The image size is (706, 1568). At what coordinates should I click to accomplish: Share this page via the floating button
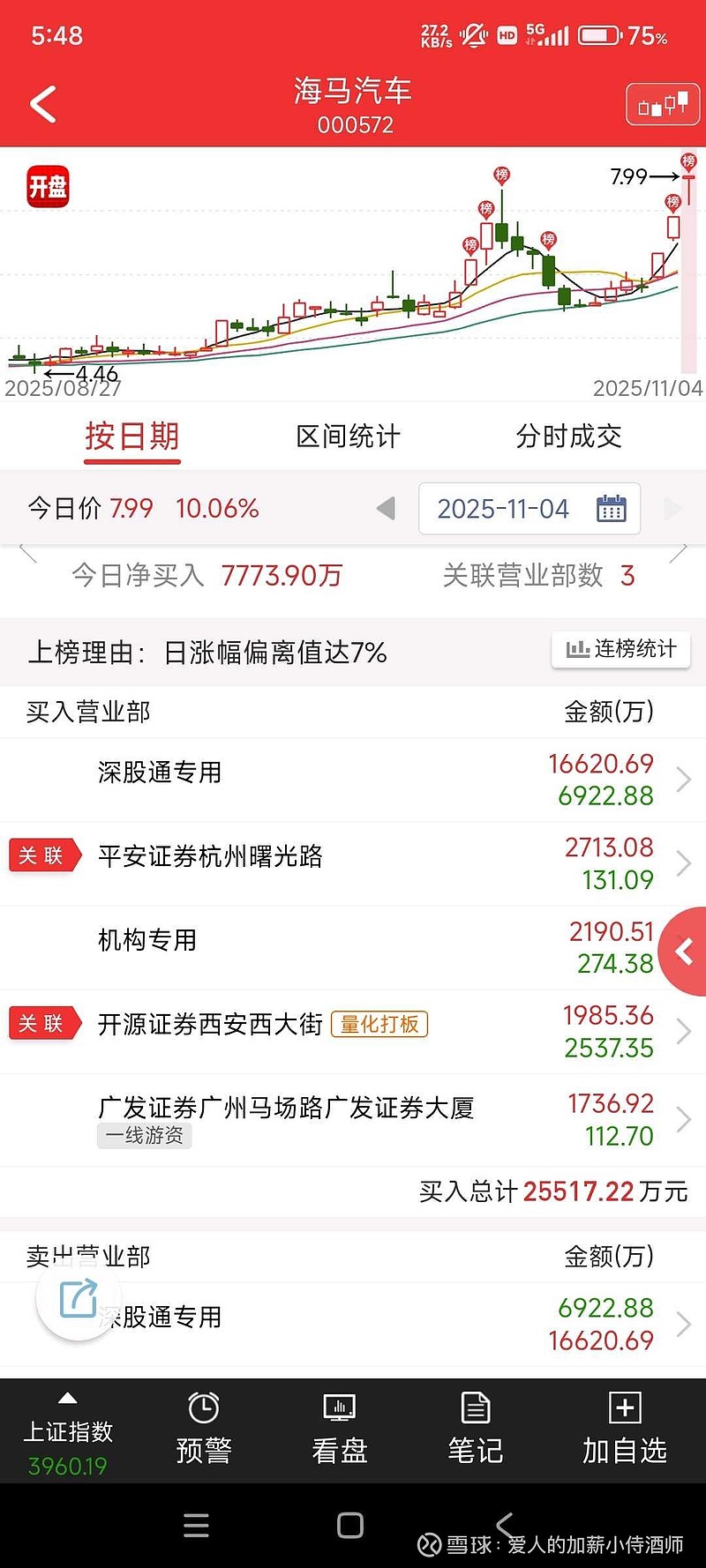coord(79,1299)
